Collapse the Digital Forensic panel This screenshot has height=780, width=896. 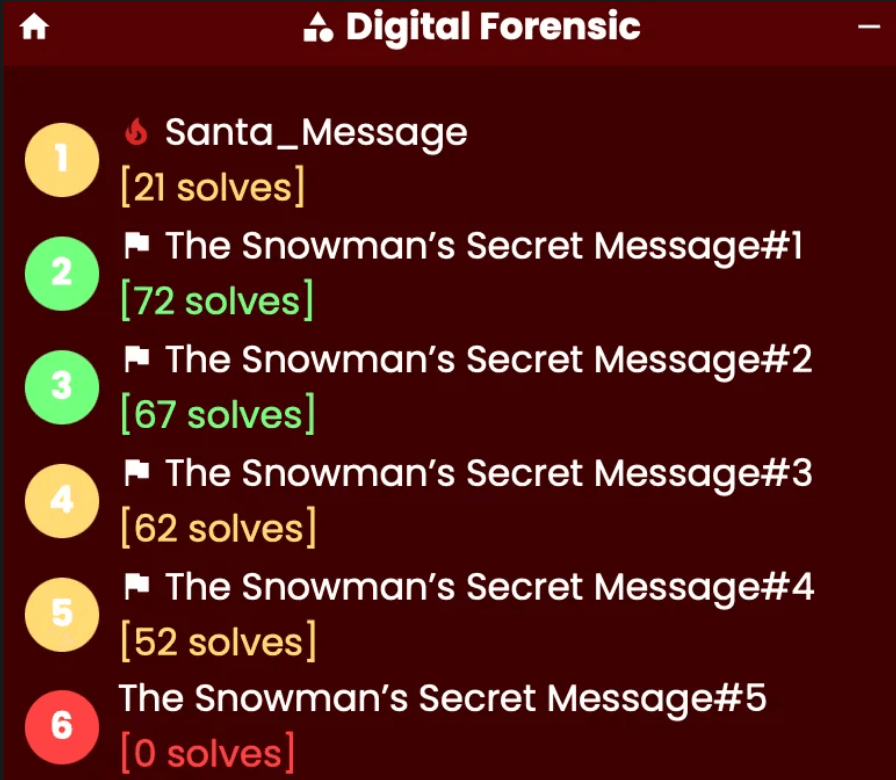868,28
